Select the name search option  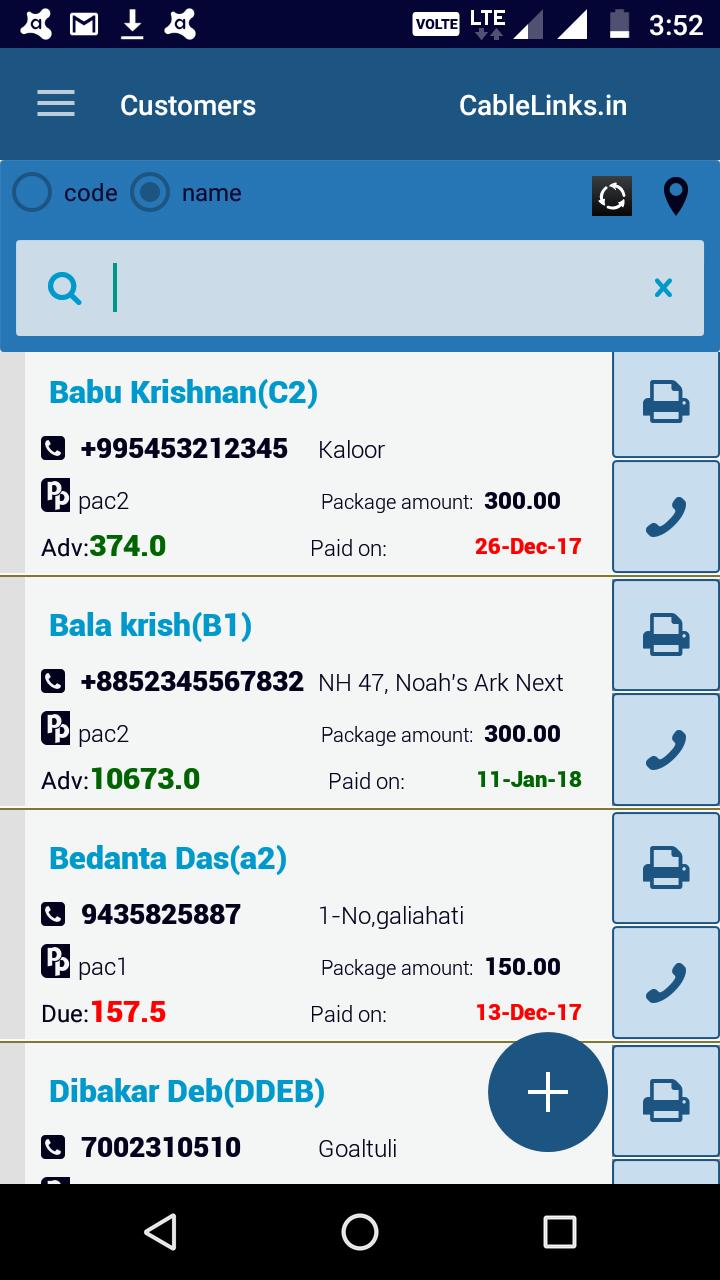click(149, 192)
